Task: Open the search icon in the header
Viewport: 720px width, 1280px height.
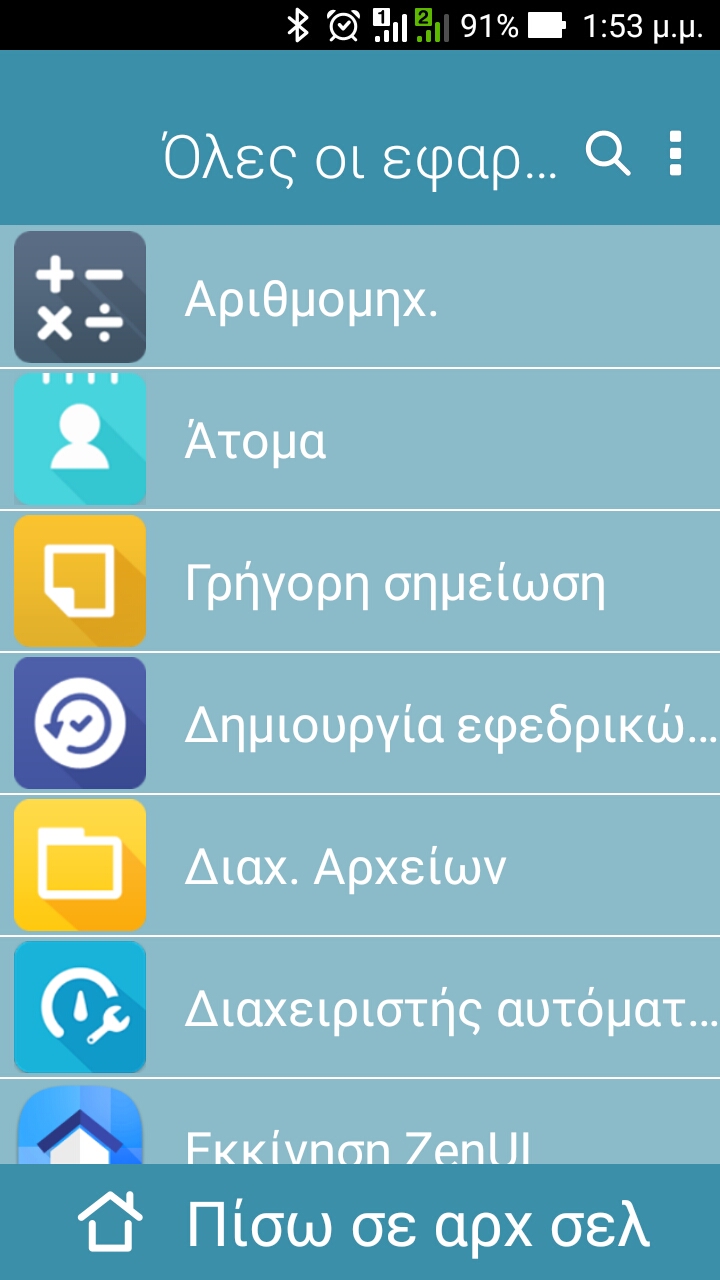Action: coord(608,154)
